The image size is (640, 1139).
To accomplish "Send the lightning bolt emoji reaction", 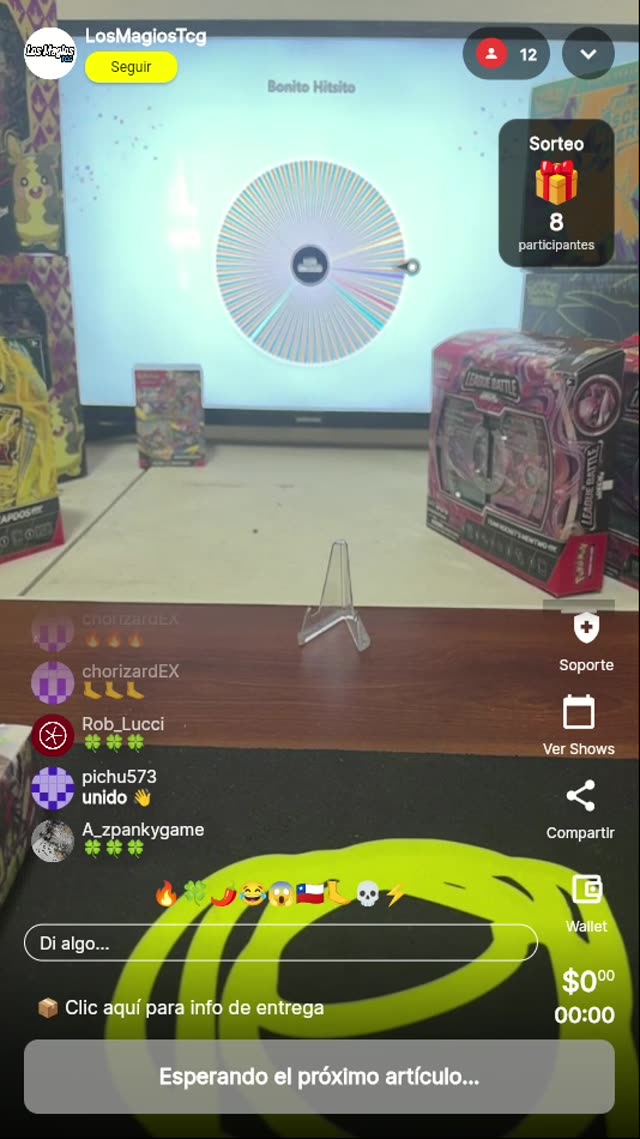I will coord(396,894).
